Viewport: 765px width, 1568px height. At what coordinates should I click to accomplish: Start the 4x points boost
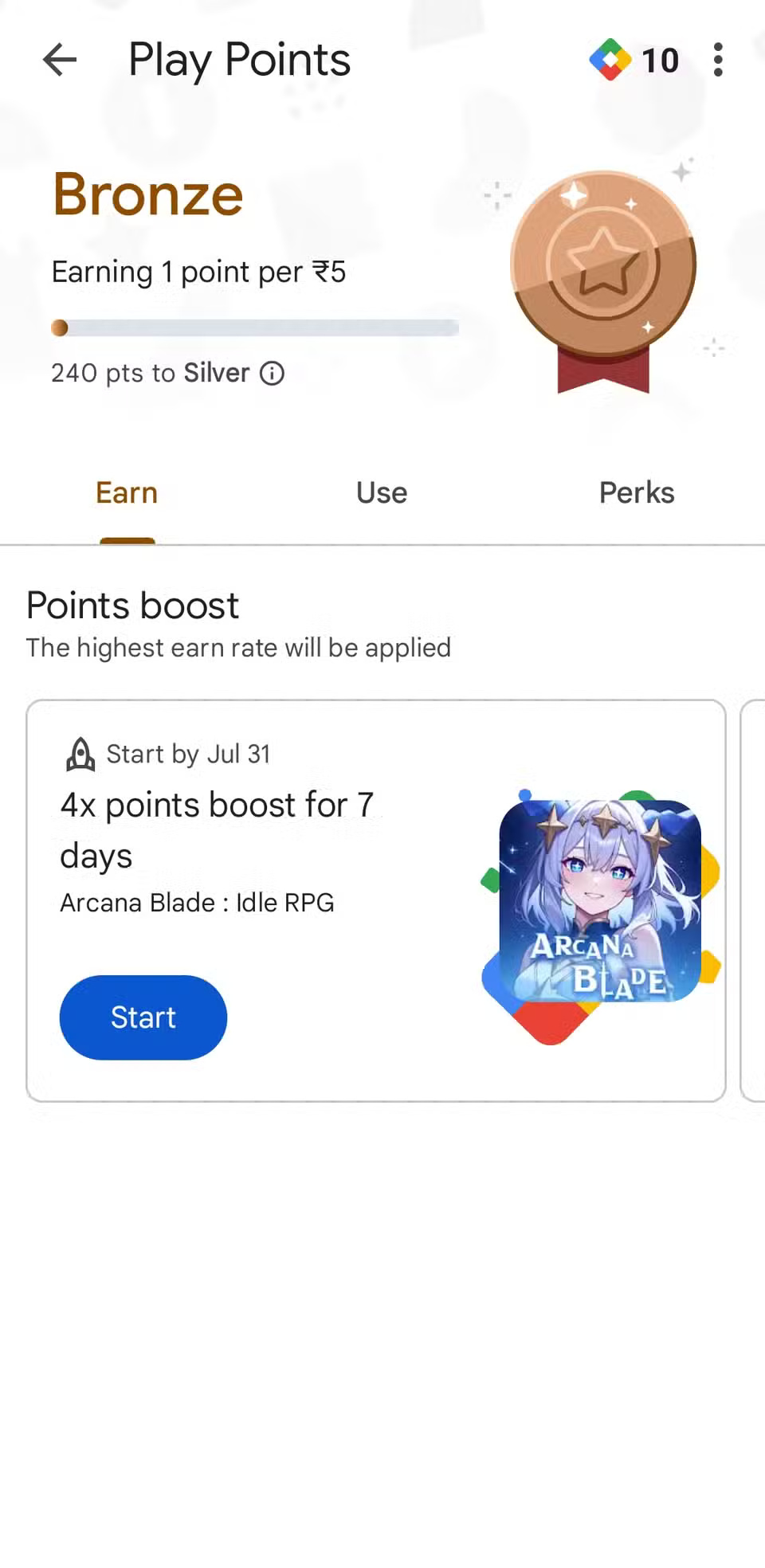[143, 1017]
